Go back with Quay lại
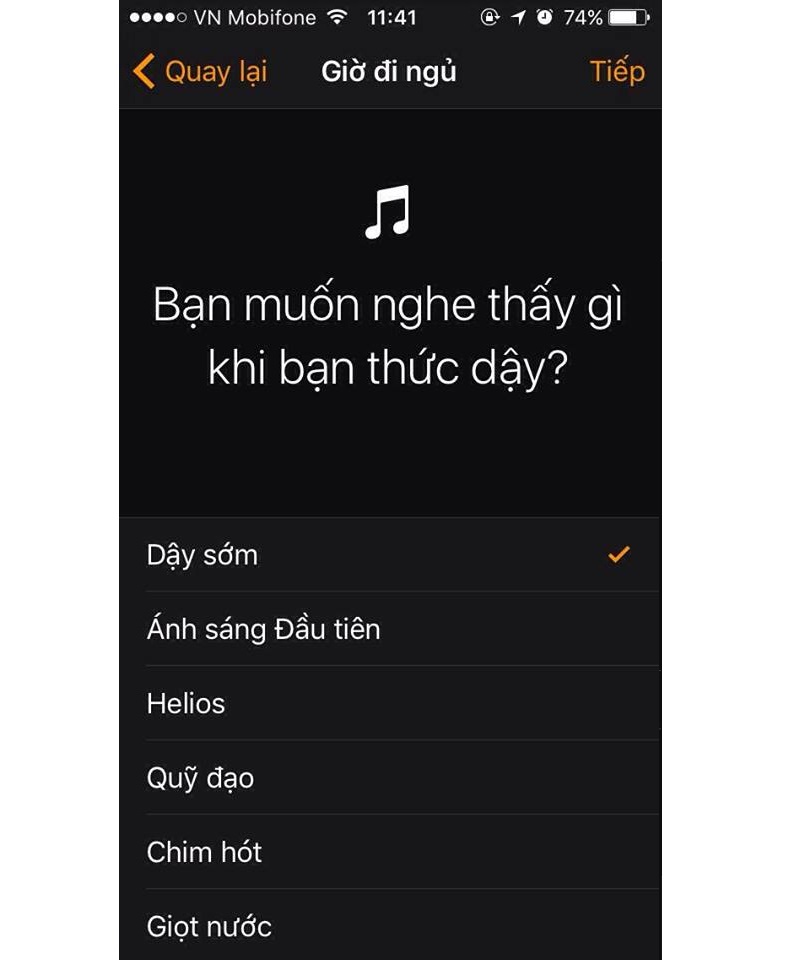802x960 pixels. 200,72
